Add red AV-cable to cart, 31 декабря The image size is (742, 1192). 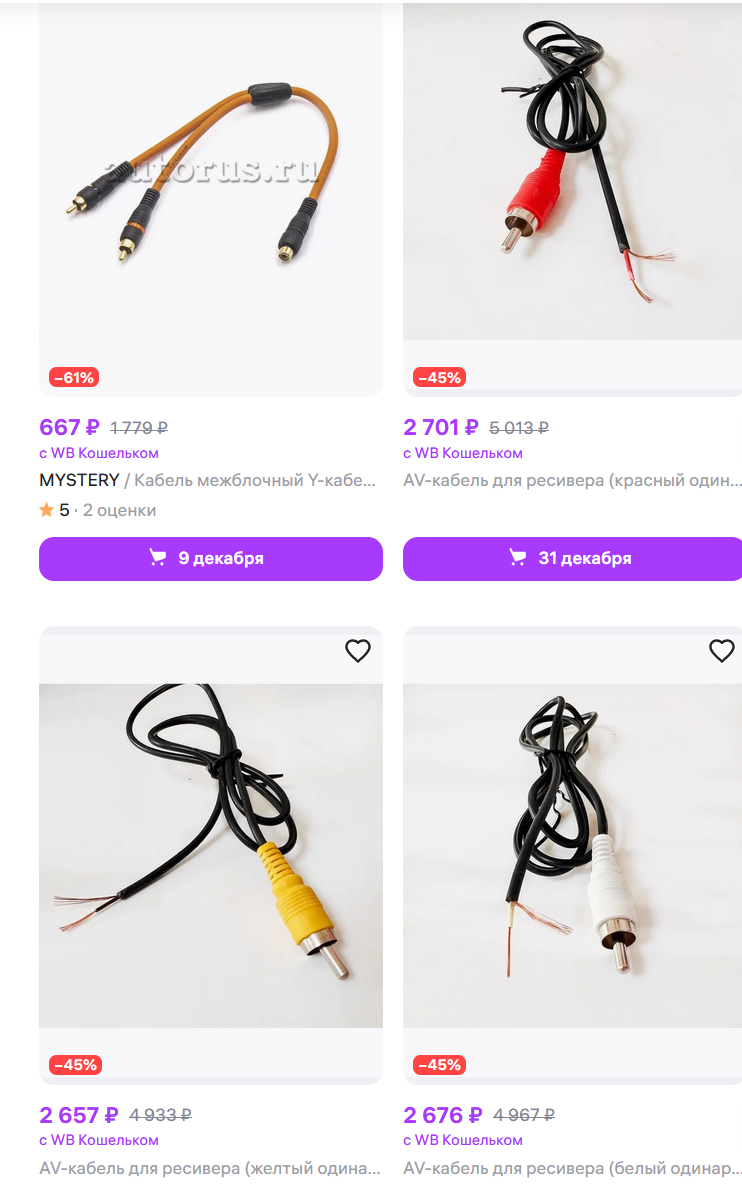tap(572, 558)
